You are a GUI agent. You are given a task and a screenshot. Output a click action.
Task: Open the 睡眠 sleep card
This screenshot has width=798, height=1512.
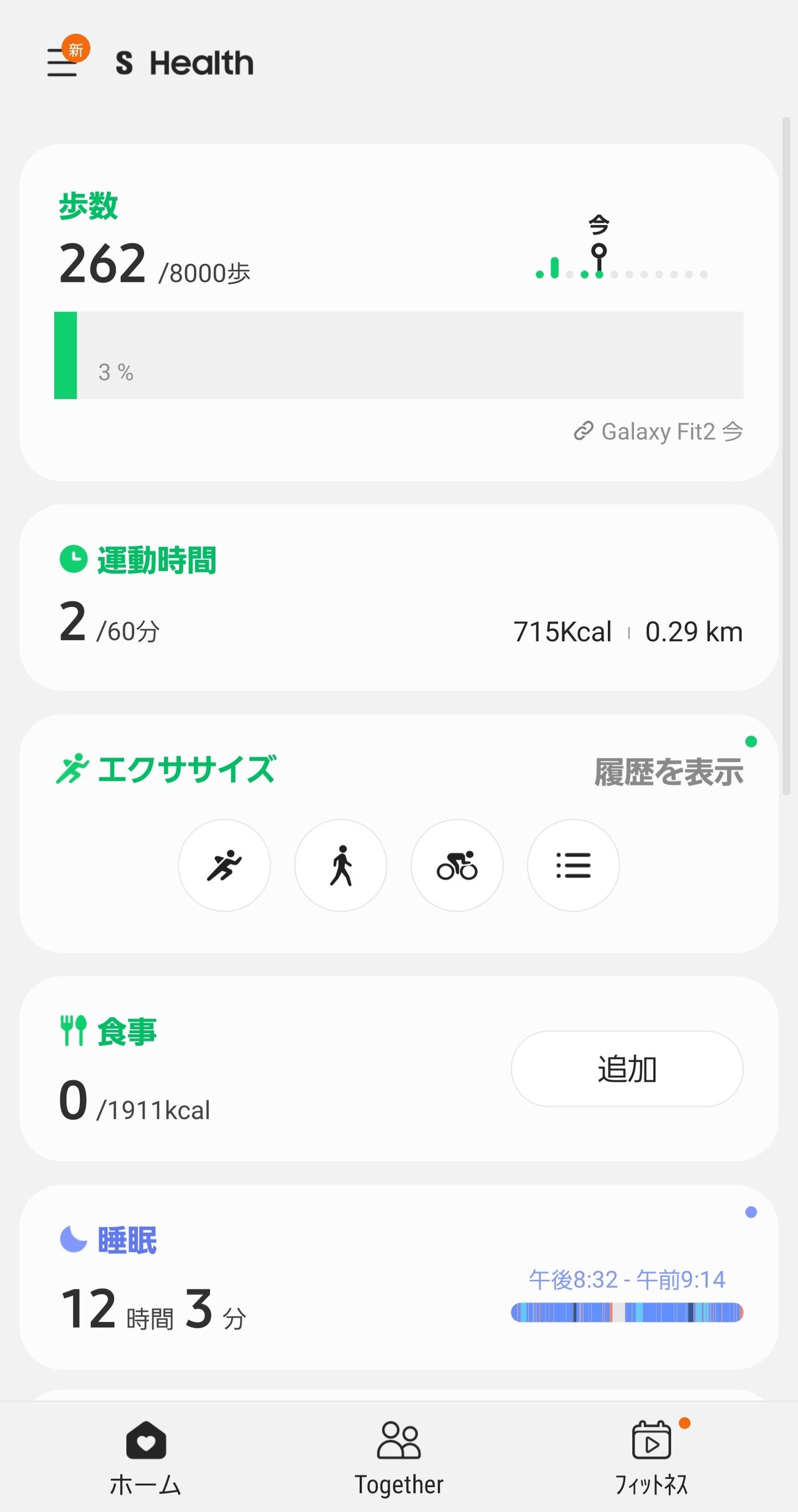pos(399,1277)
